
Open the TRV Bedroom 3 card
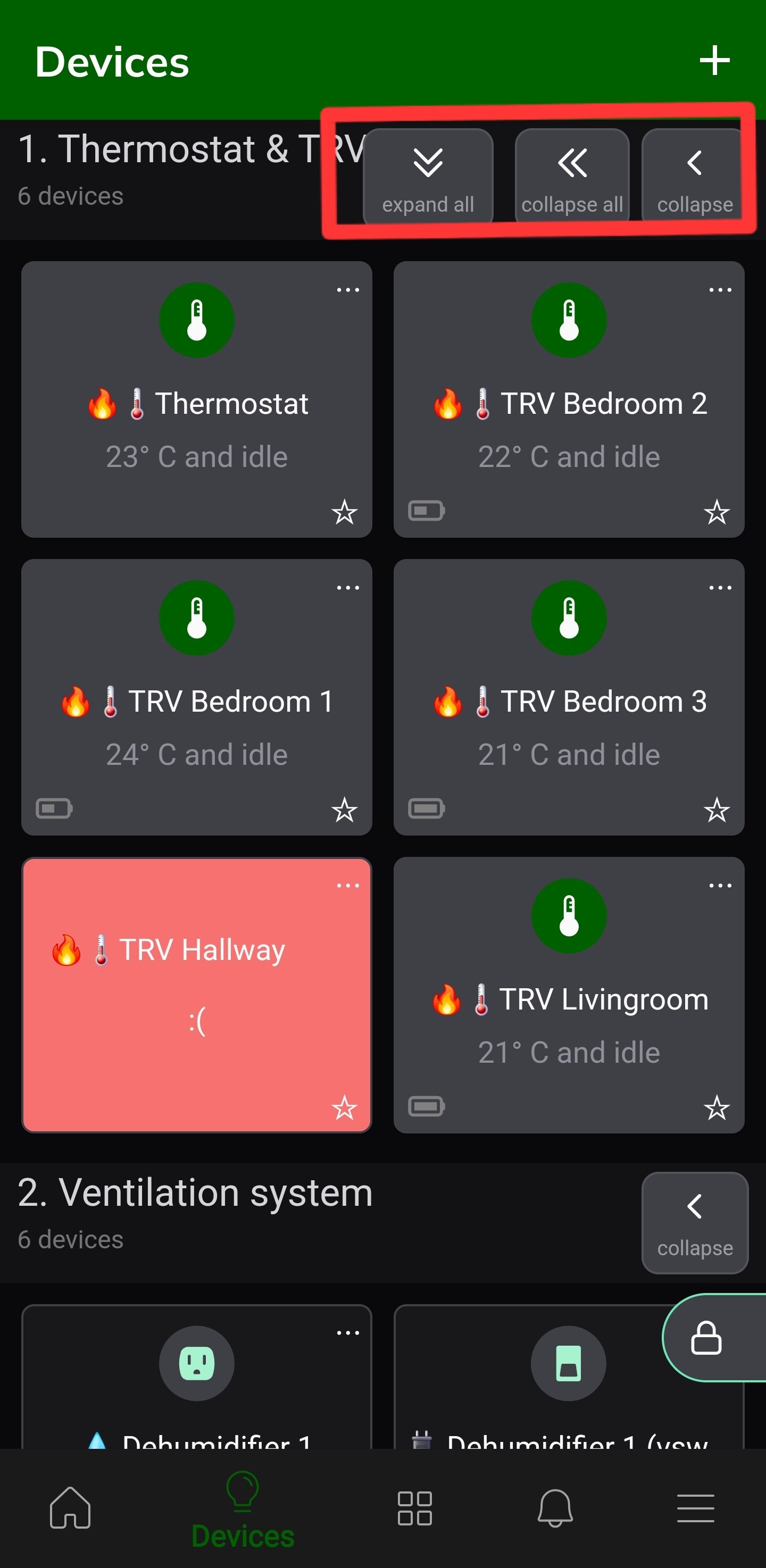click(569, 697)
